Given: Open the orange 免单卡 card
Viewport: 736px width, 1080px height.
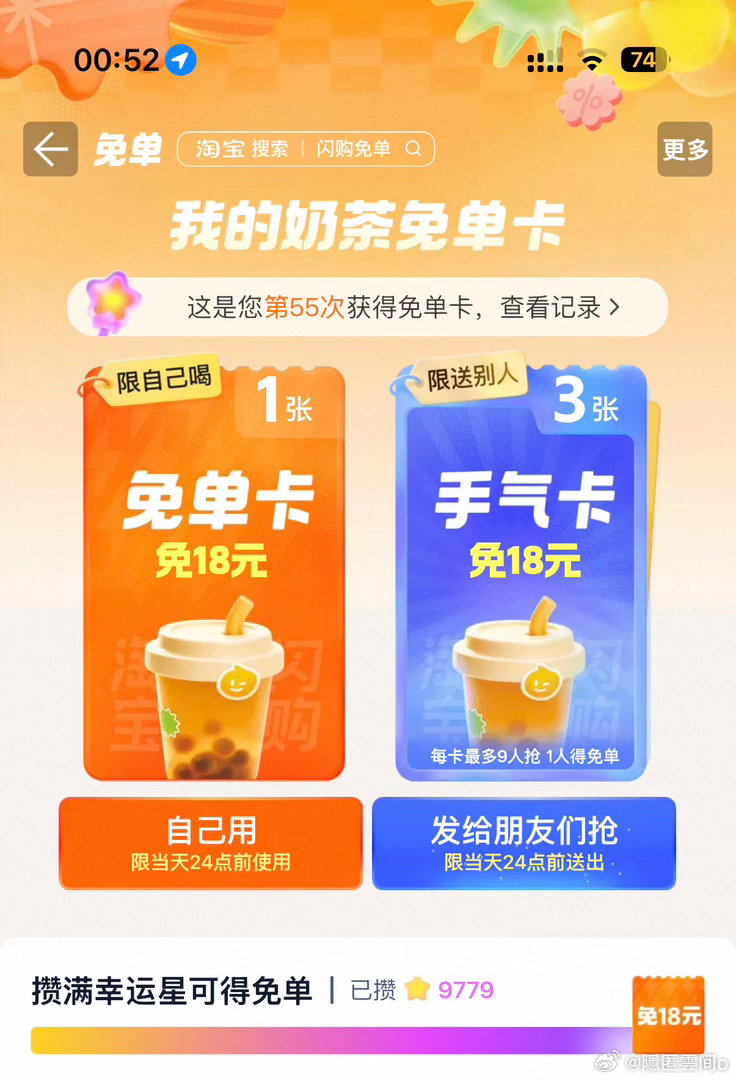Looking at the screenshot, I should (x=214, y=575).
